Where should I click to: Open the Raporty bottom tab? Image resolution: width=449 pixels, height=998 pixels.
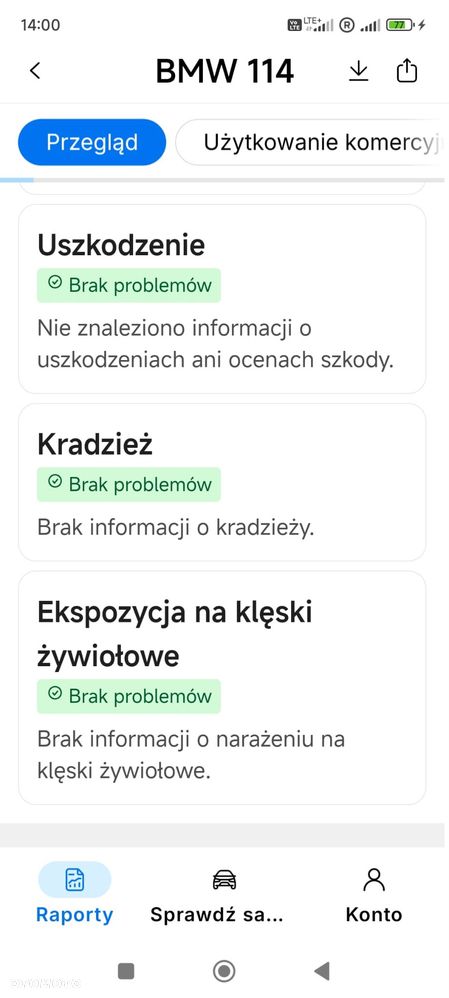click(x=75, y=894)
